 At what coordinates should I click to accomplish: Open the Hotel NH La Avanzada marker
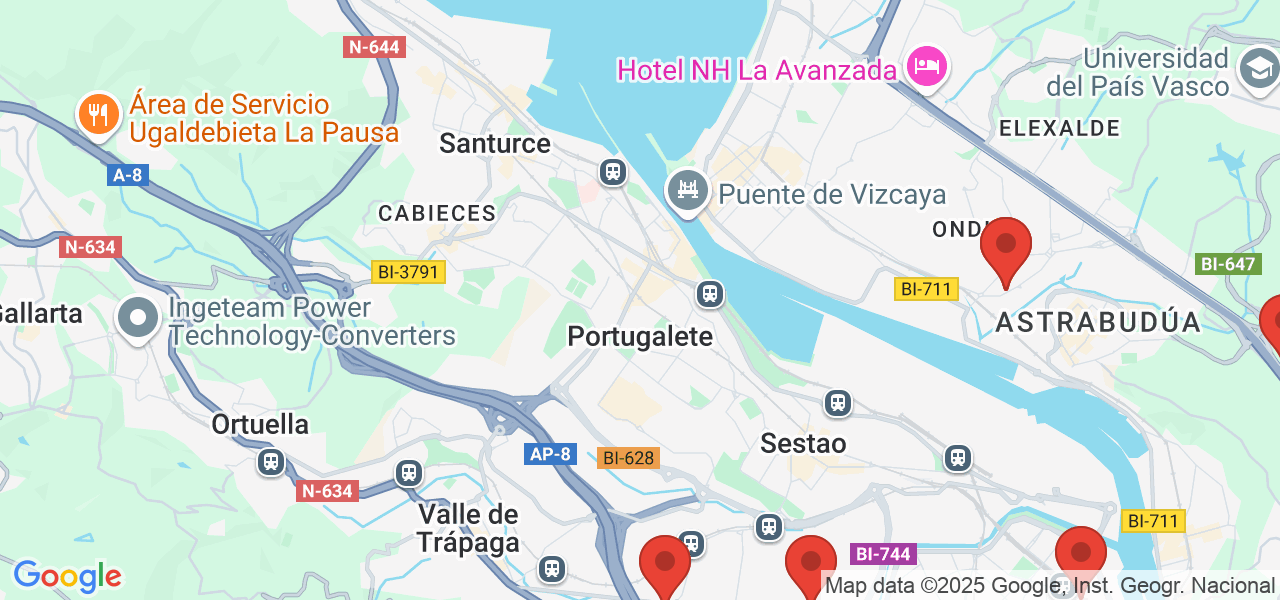[x=927, y=67]
